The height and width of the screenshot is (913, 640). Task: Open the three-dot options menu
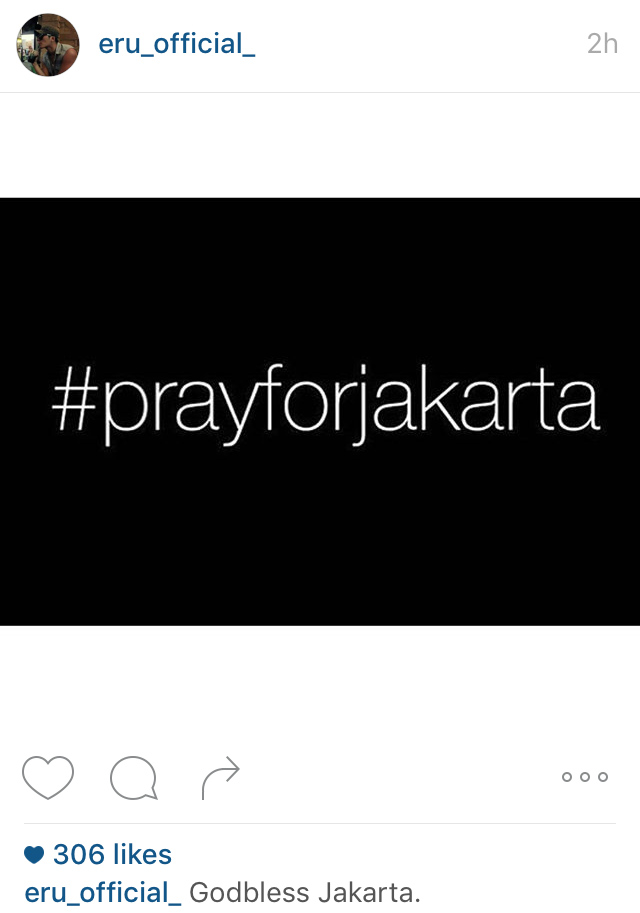click(x=585, y=777)
